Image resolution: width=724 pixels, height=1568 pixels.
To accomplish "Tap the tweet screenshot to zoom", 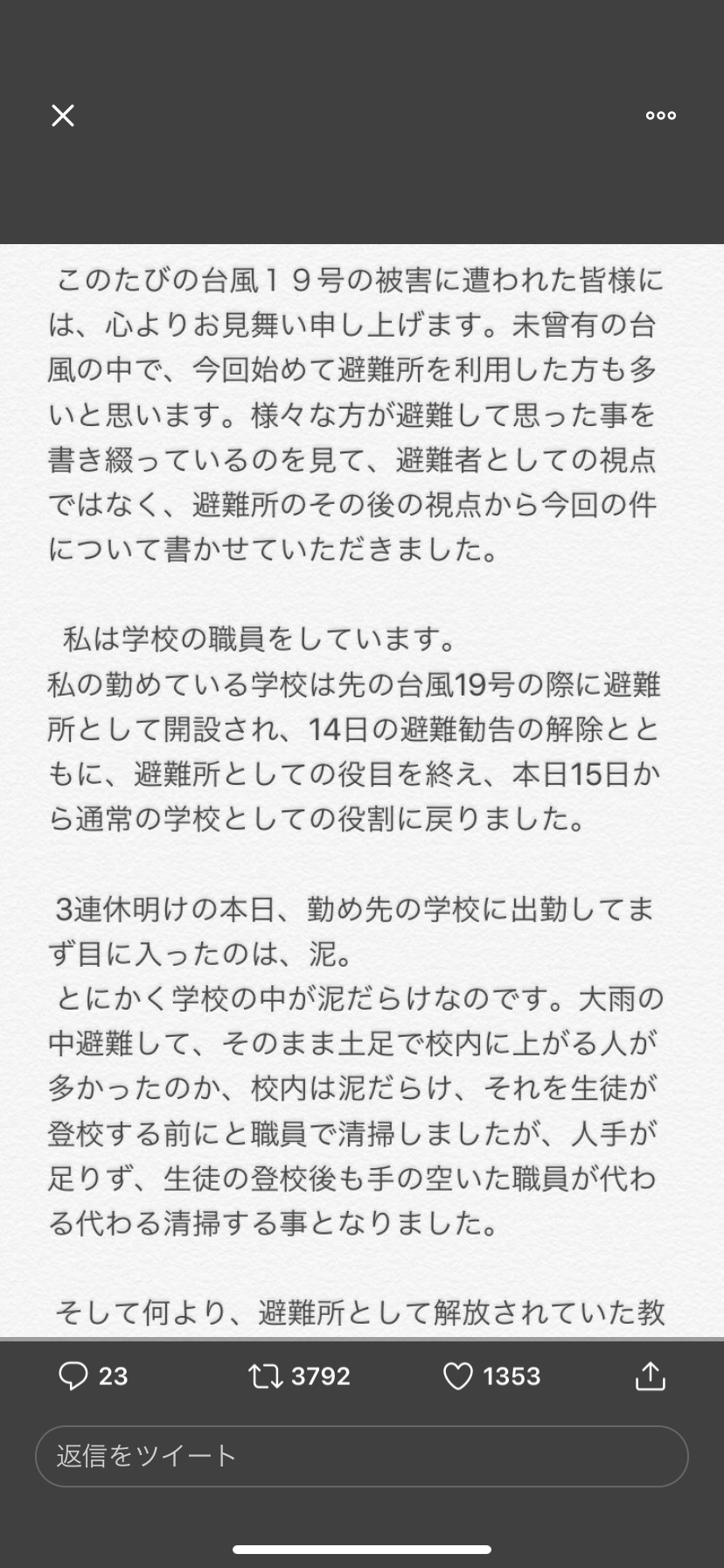I will click(x=362, y=787).
